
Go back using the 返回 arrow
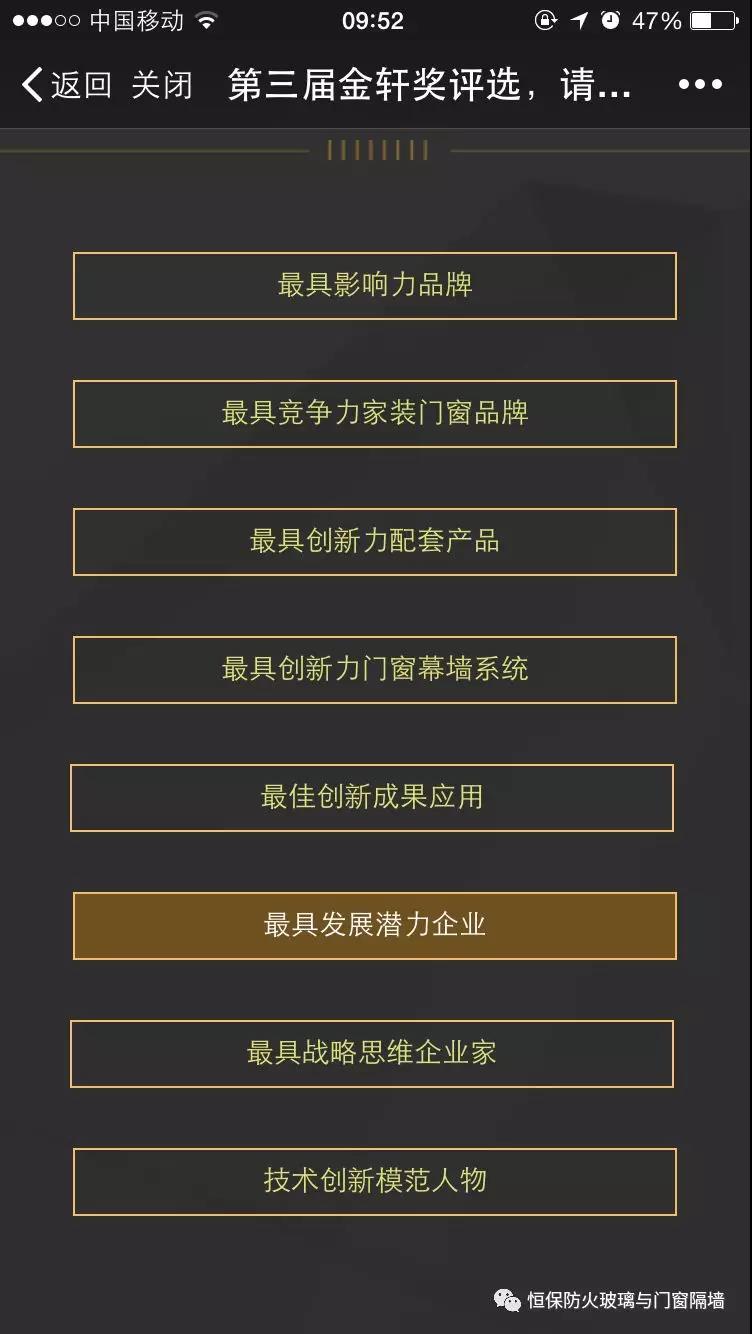tap(65, 85)
